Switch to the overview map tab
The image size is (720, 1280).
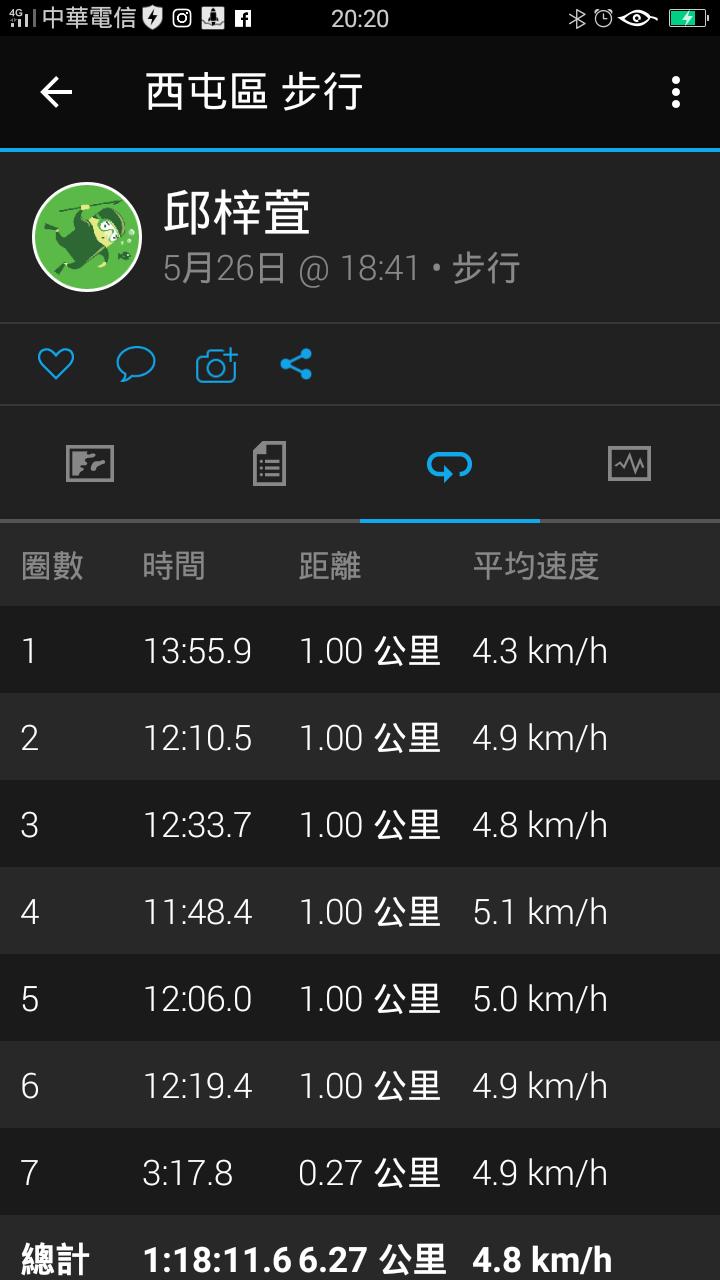(x=90, y=464)
